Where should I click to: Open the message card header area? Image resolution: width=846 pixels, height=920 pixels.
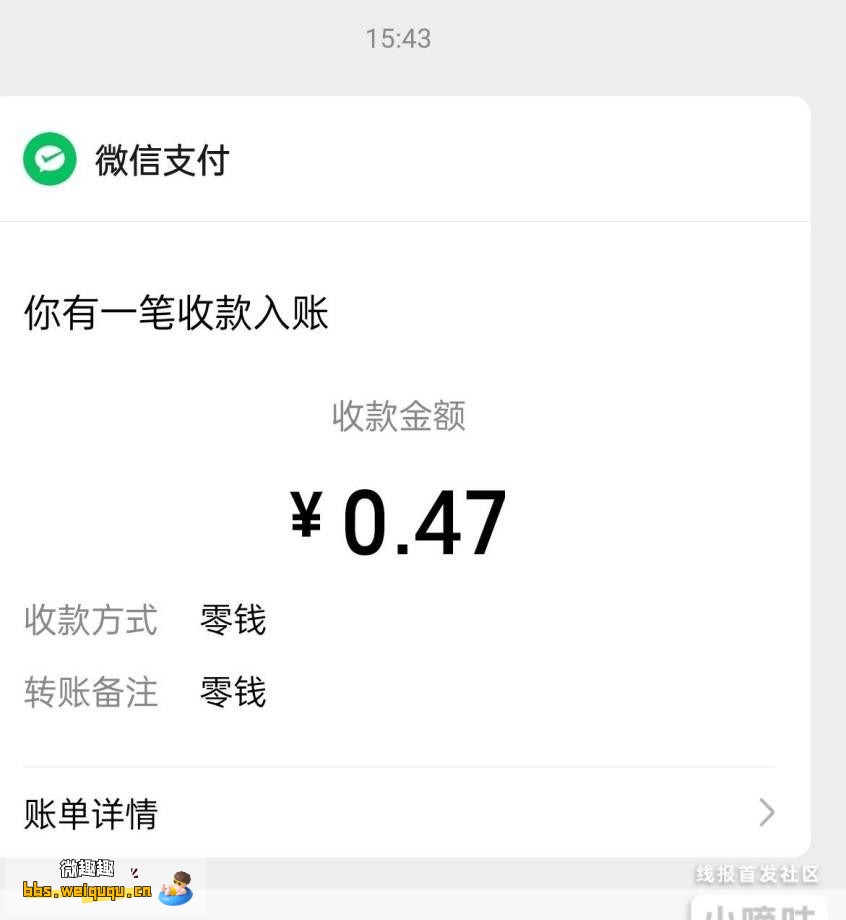400,160
